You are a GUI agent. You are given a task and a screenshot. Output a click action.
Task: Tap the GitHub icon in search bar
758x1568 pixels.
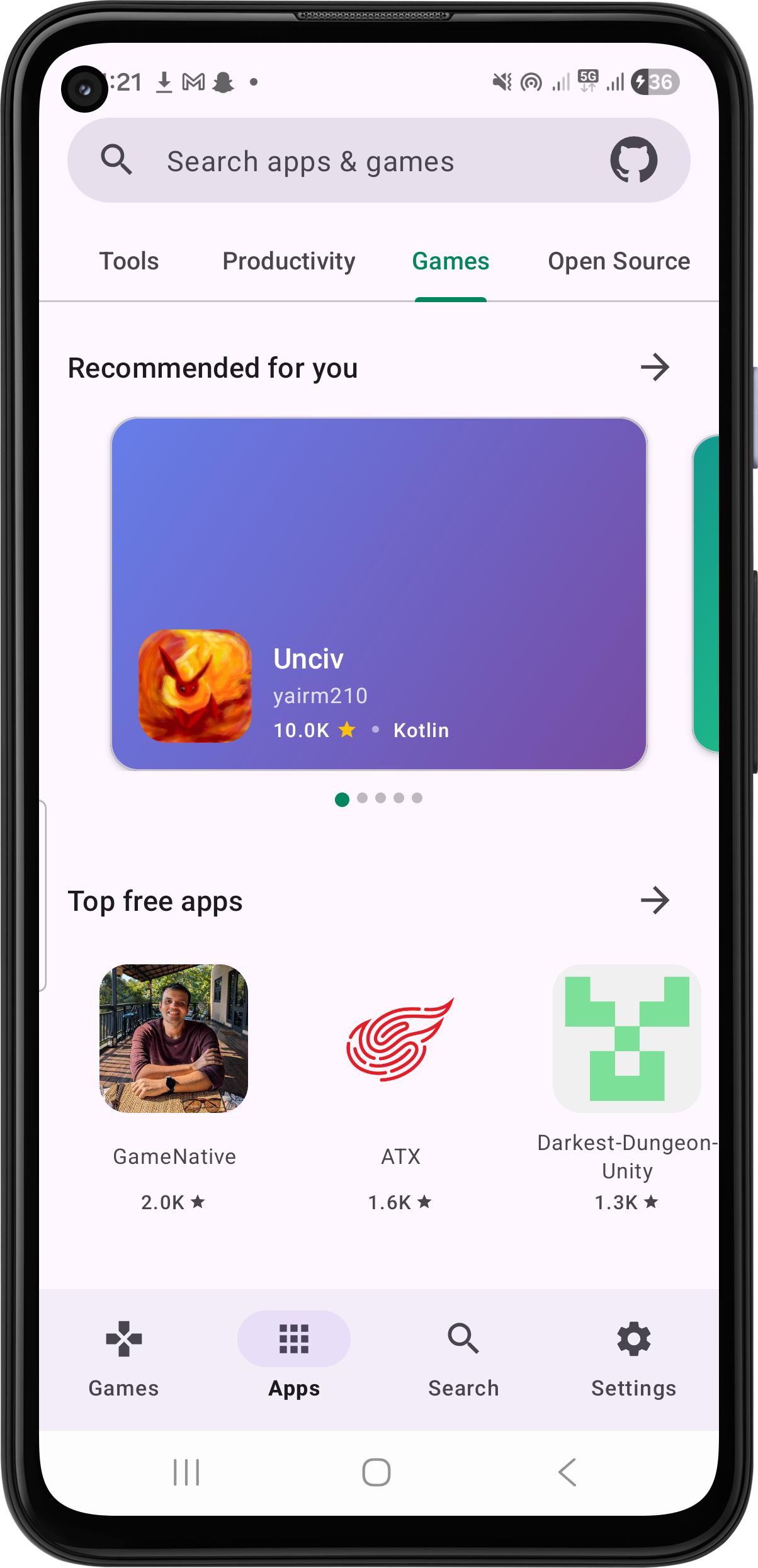633,160
